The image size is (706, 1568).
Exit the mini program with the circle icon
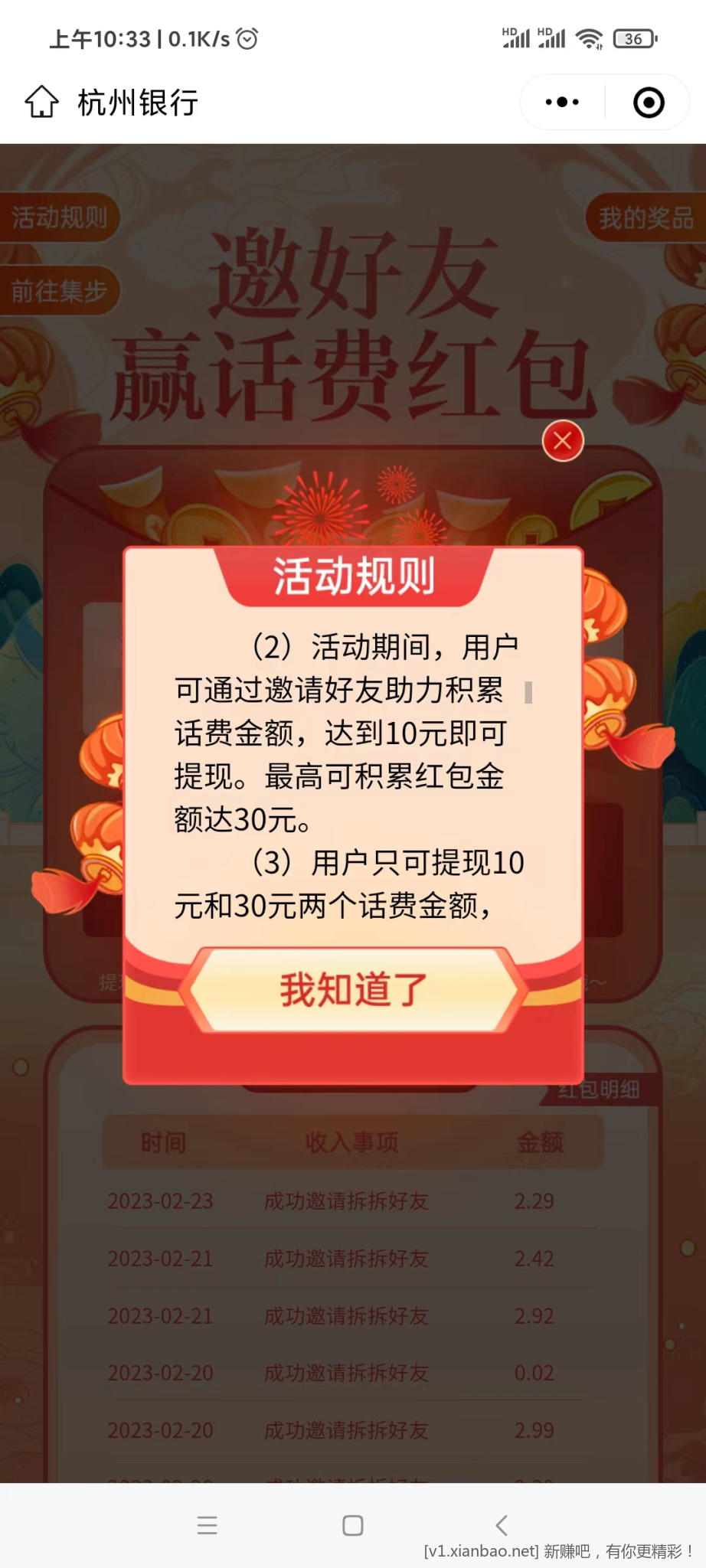[x=649, y=102]
